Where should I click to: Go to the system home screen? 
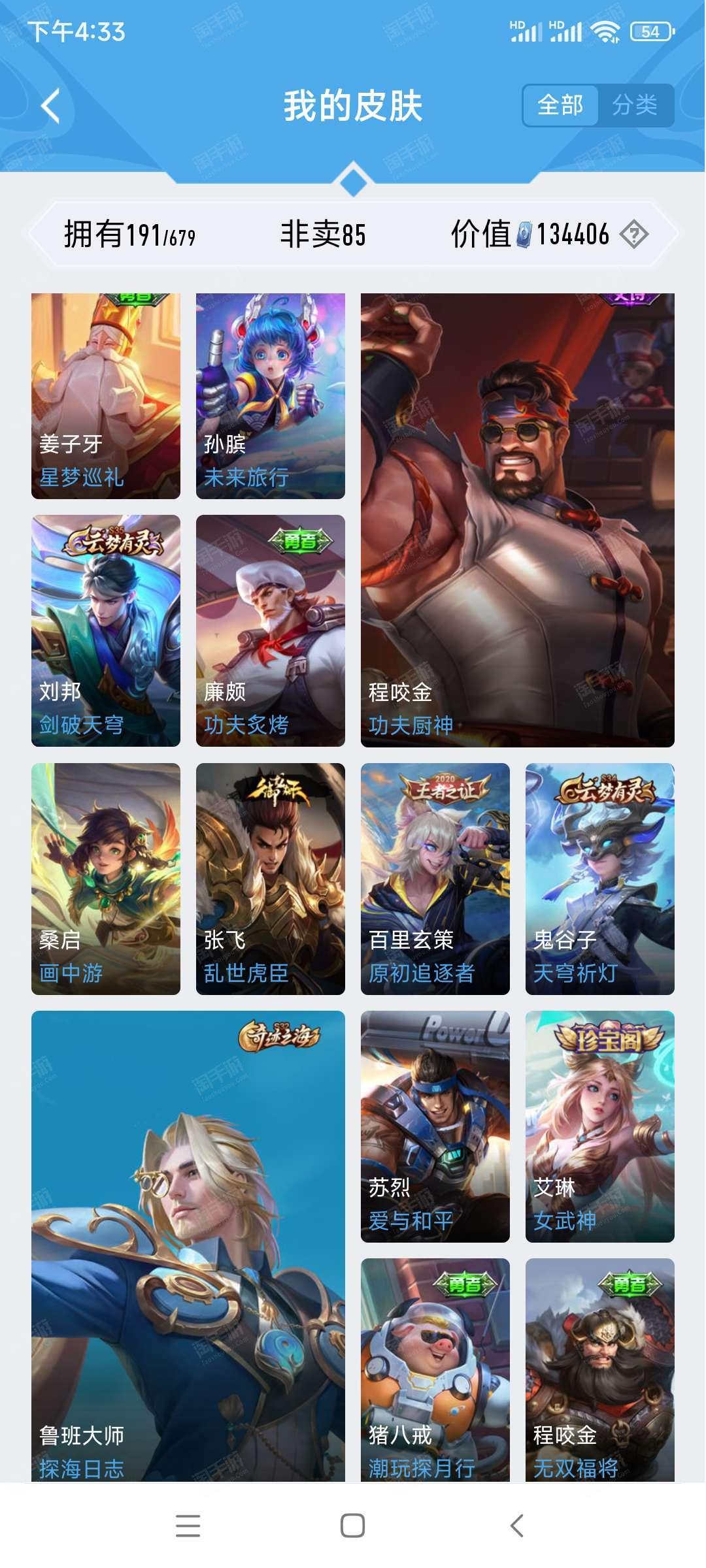tap(353, 1526)
